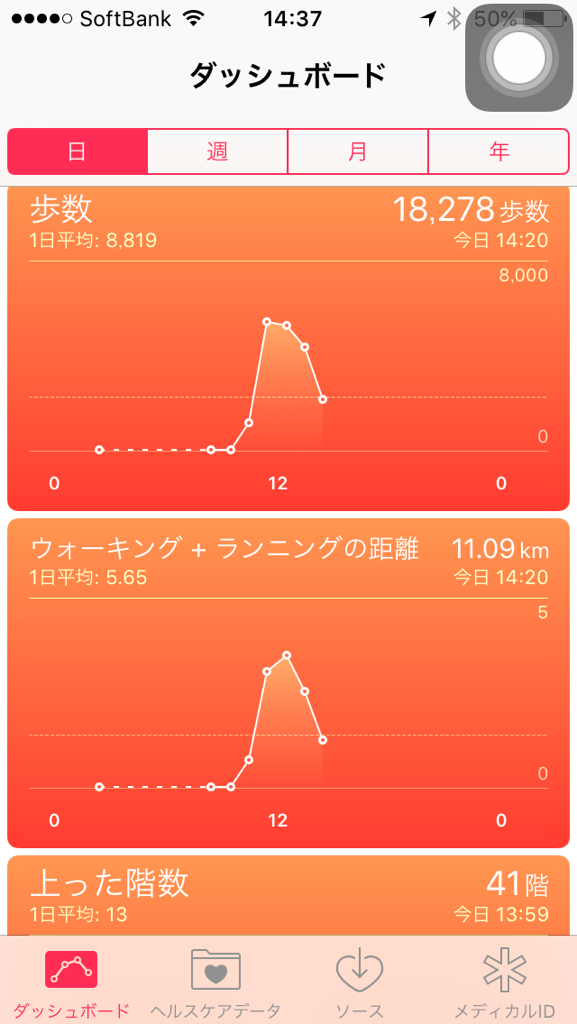Select the 日 (day) view segment
Viewport: 577px width, 1024px height.
78,152
